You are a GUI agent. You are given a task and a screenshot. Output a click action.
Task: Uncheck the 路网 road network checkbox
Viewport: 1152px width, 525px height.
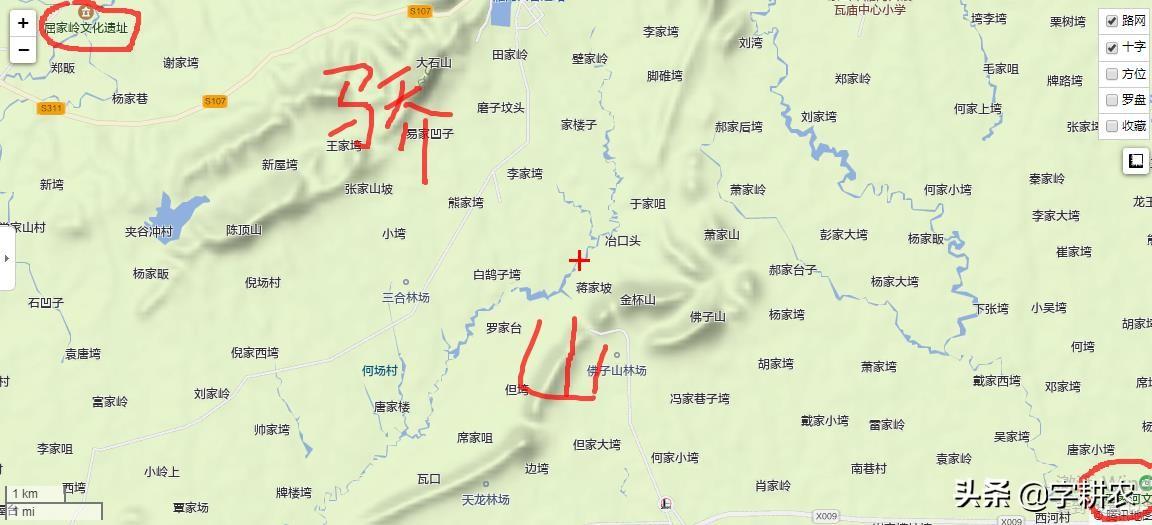coord(1111,21)
